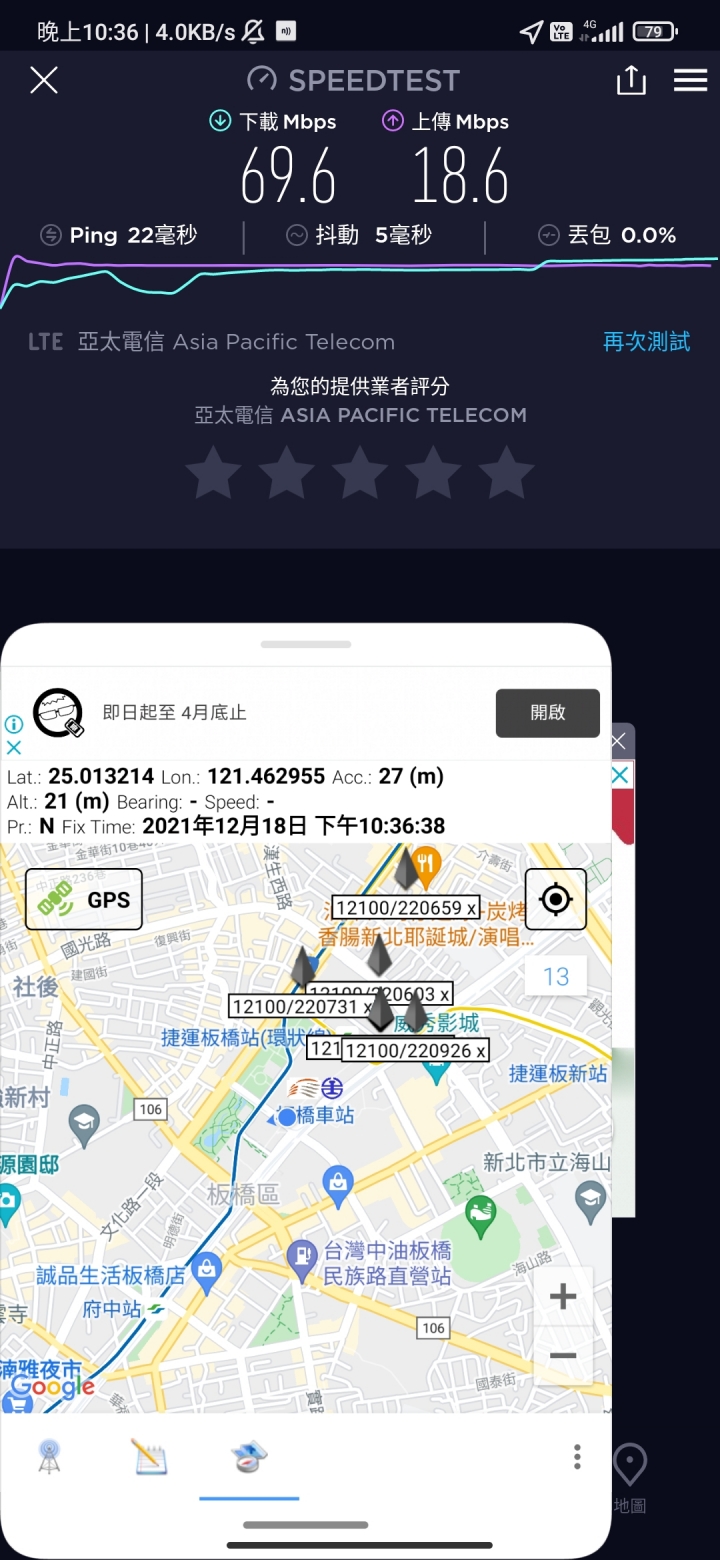Select the cell tower list tab
The height and width of the screenshot is (1560, 720).
coord(50,1457)
